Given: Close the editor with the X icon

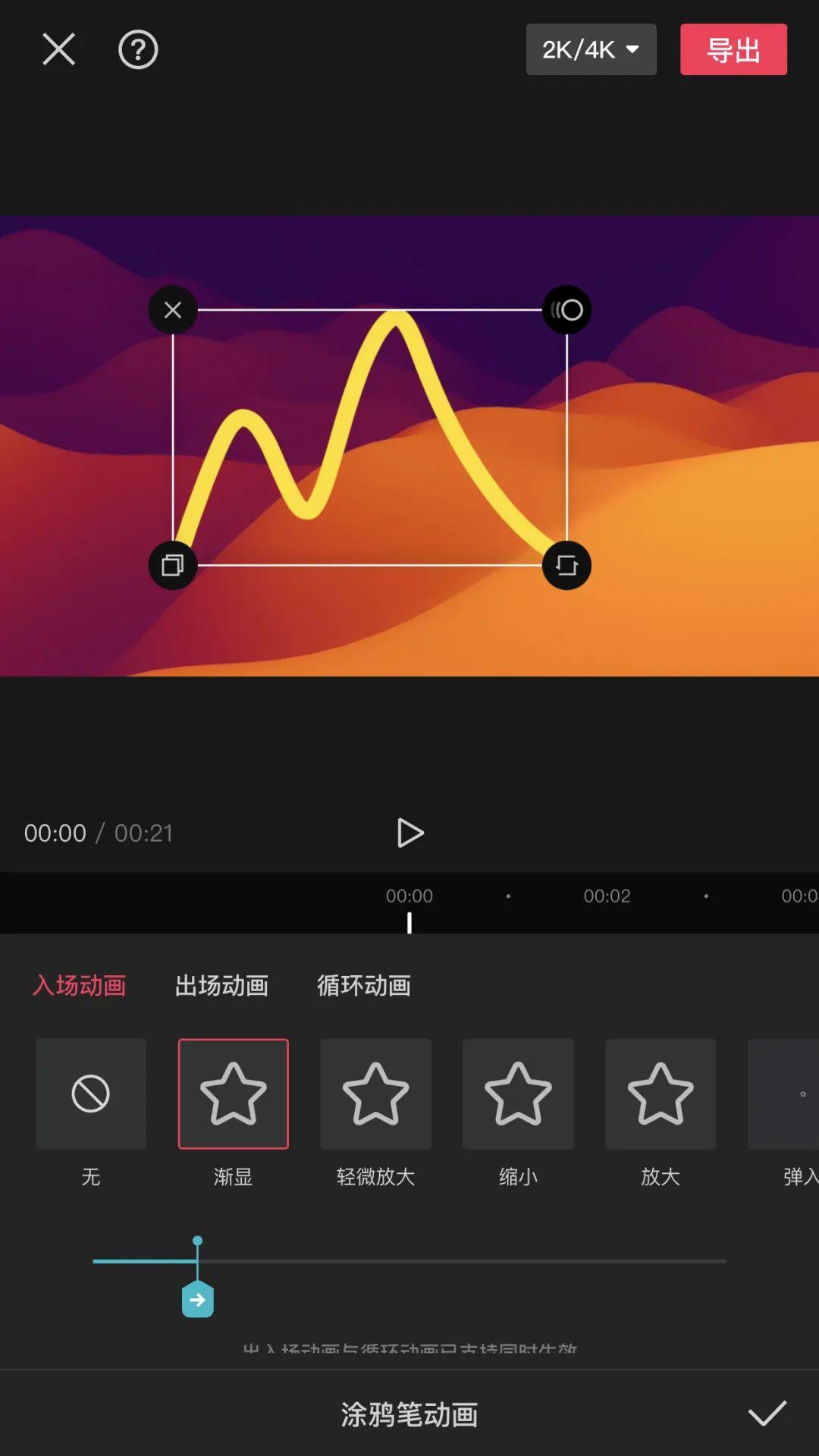Looking at the screenshot, I should pos(58,49).
